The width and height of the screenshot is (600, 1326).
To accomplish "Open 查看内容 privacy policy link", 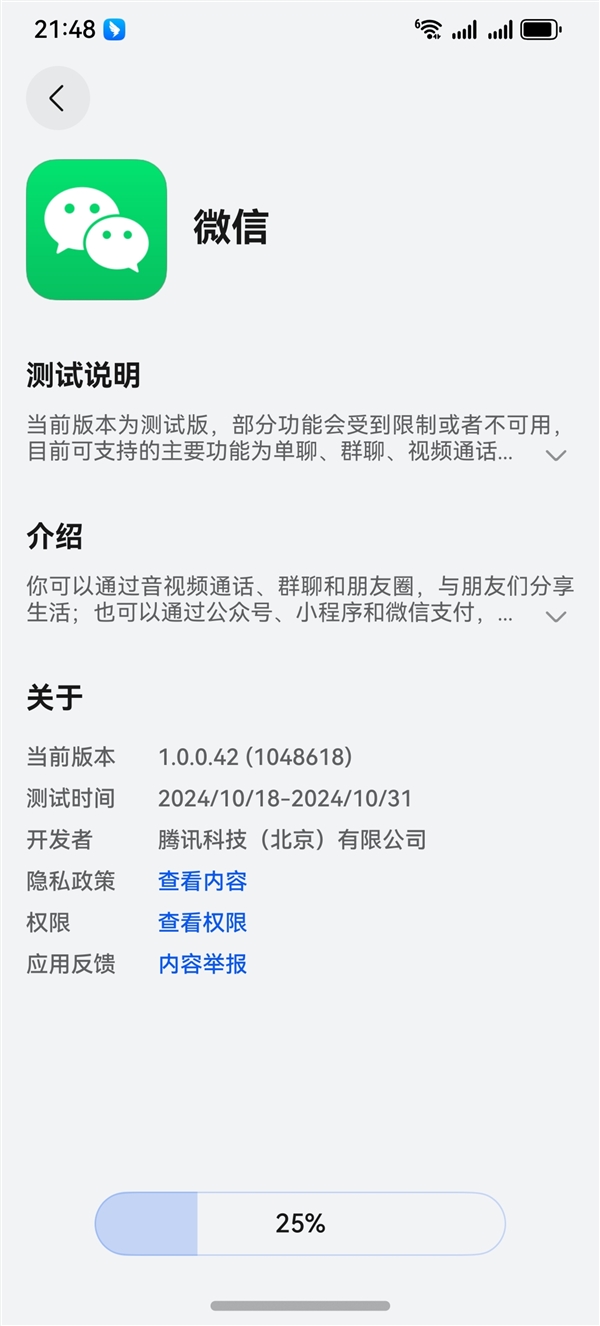I will point(202,881).
